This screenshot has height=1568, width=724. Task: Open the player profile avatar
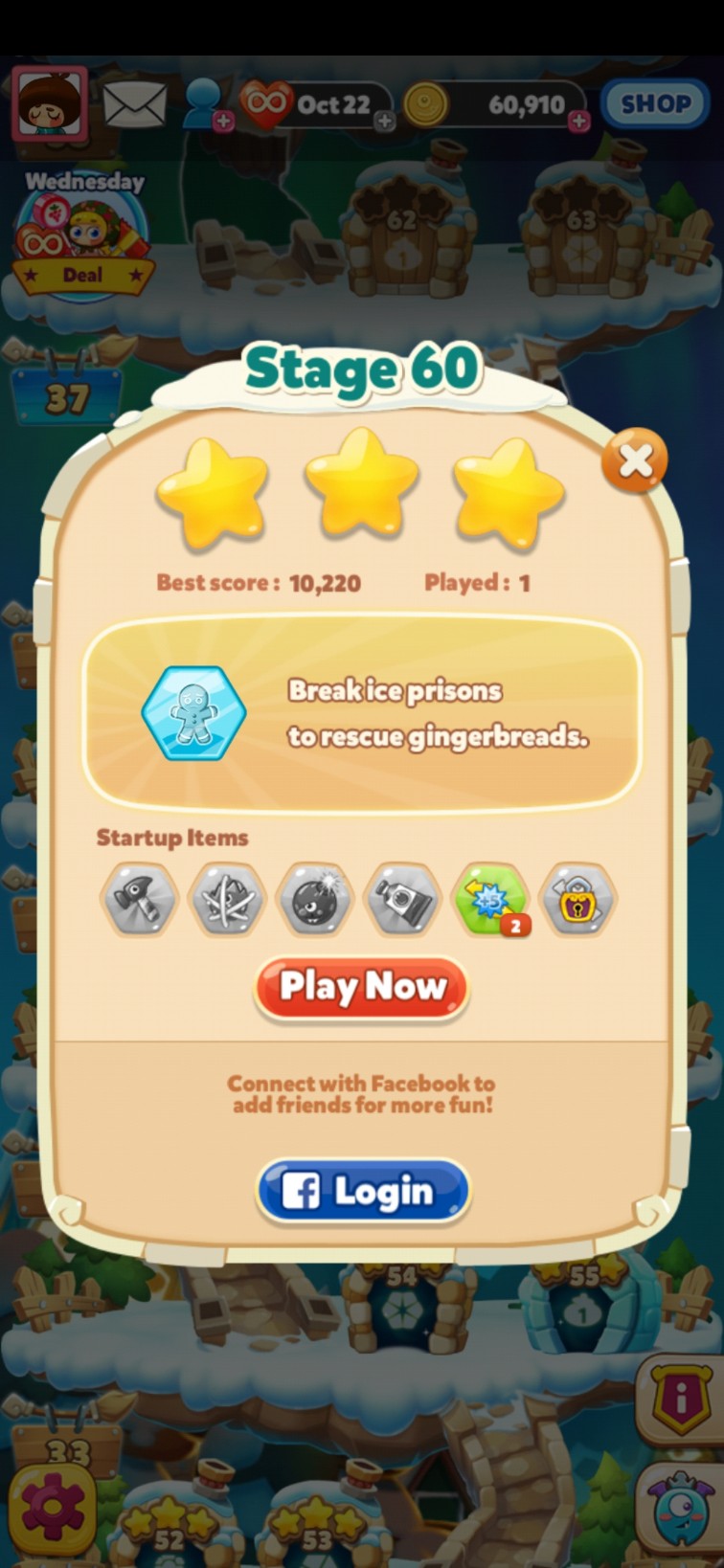click(50, 103)
